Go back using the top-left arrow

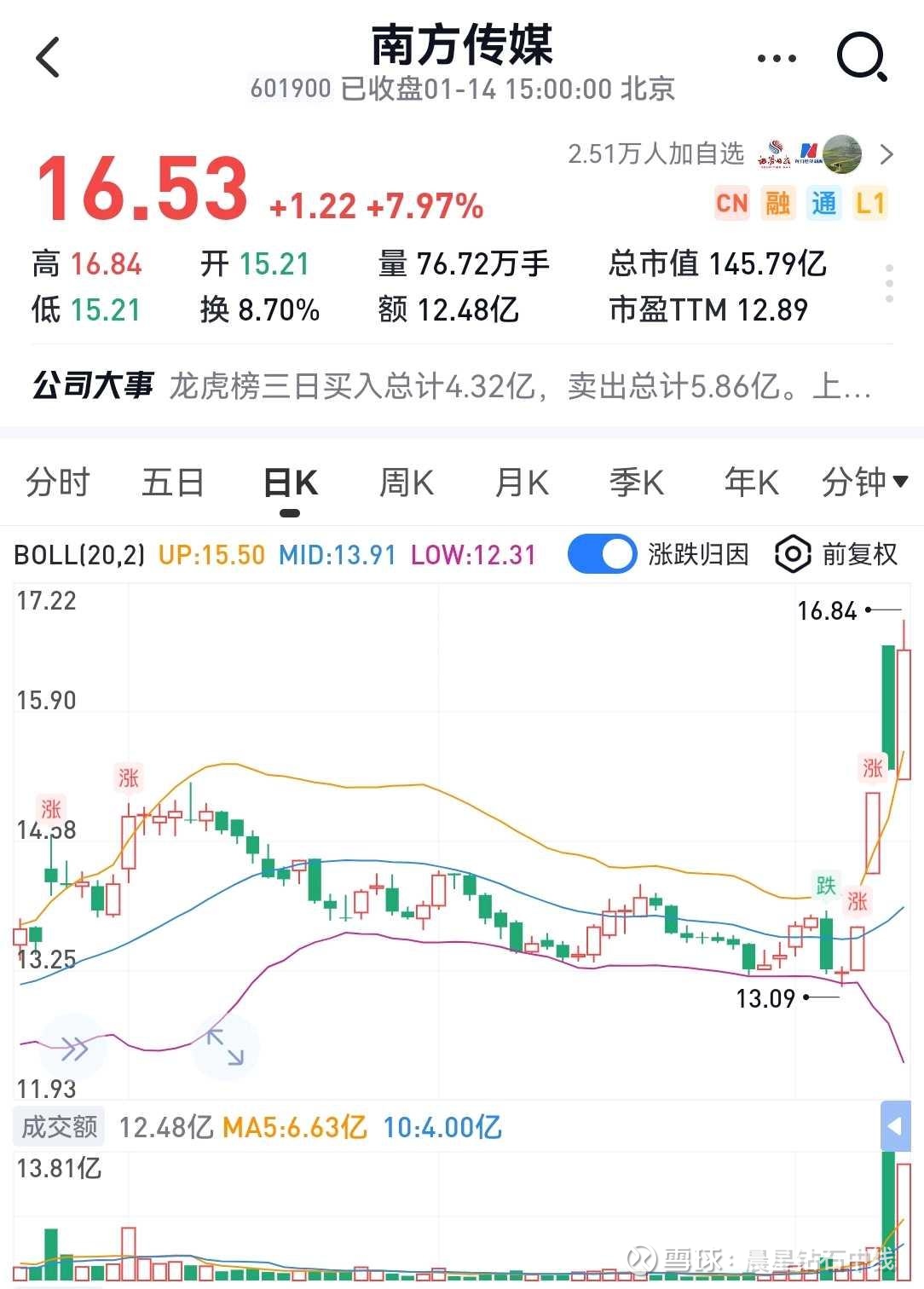coord(49,58)
